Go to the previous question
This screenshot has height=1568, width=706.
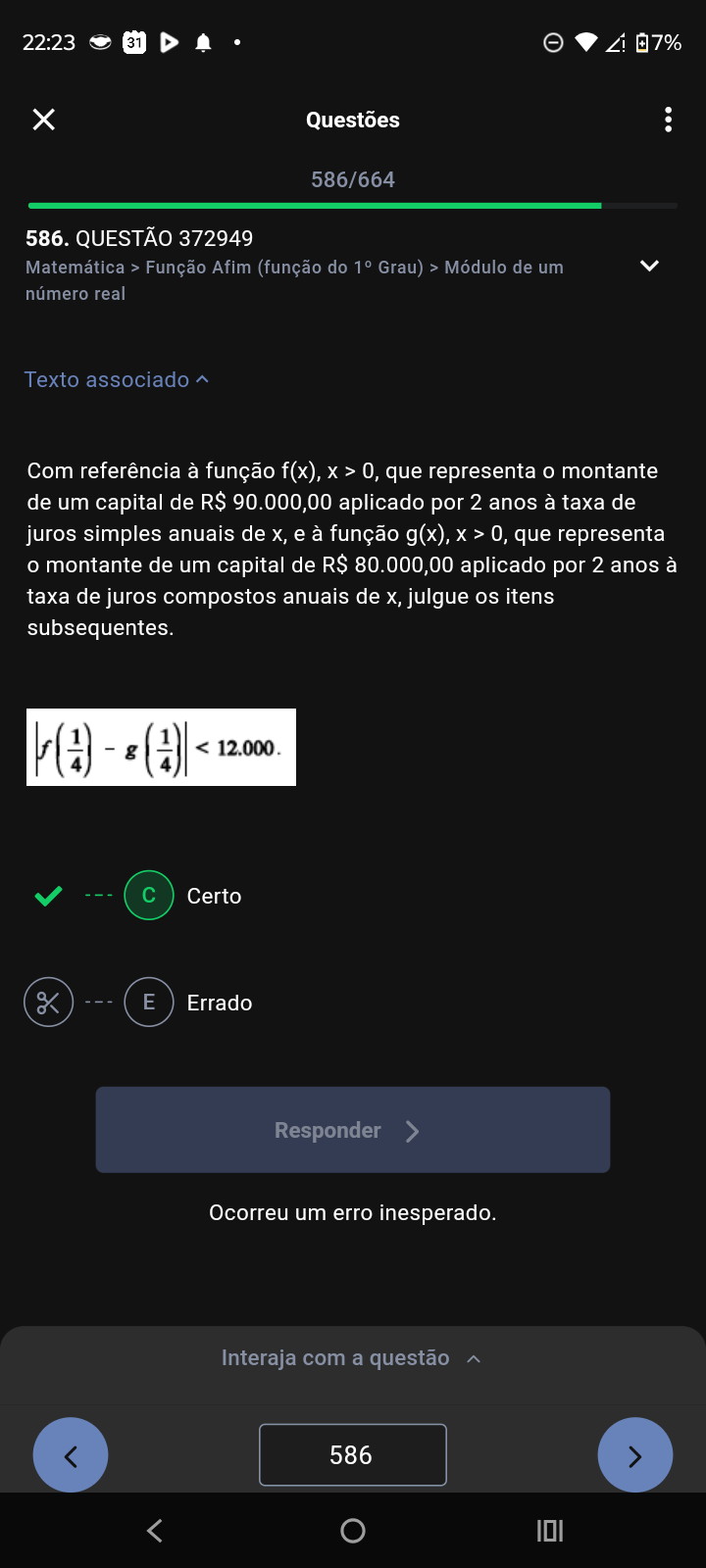point(71,1455)
